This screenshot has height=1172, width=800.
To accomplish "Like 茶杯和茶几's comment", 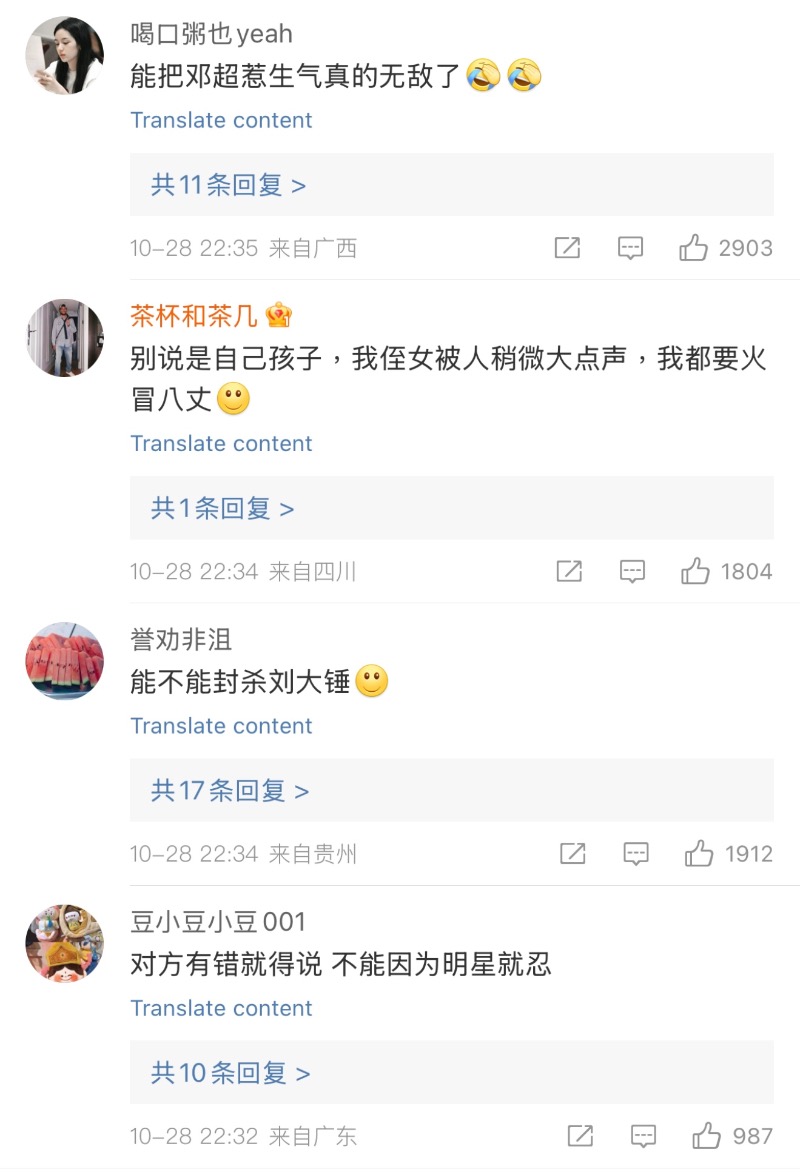I will (696, 571).
